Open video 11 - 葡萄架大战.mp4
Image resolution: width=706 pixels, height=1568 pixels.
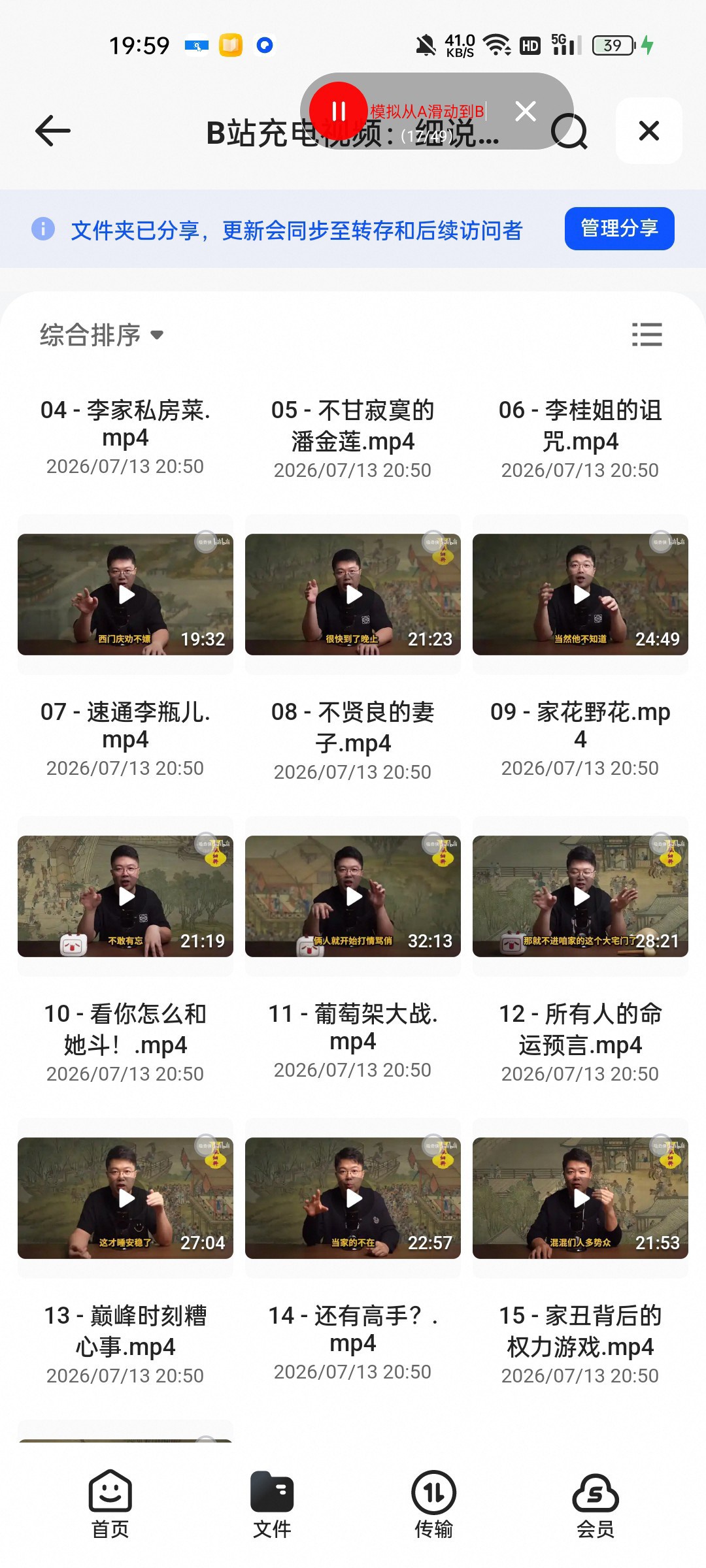(x=353, y=896)
